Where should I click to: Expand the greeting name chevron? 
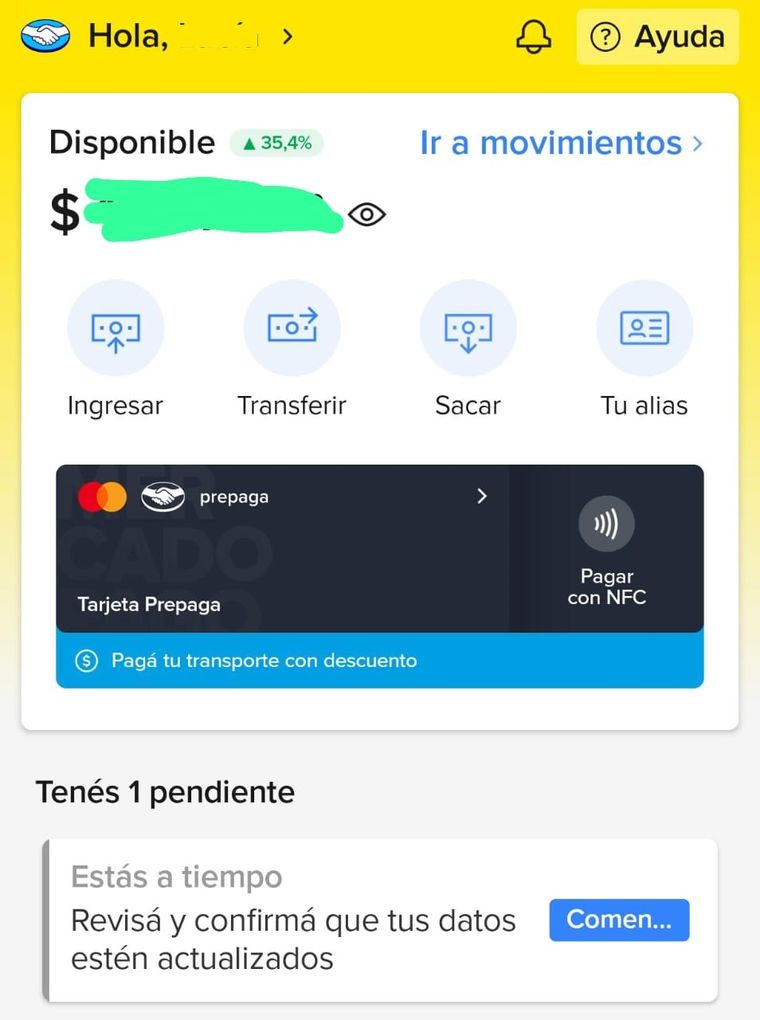(x=287, y=36)
